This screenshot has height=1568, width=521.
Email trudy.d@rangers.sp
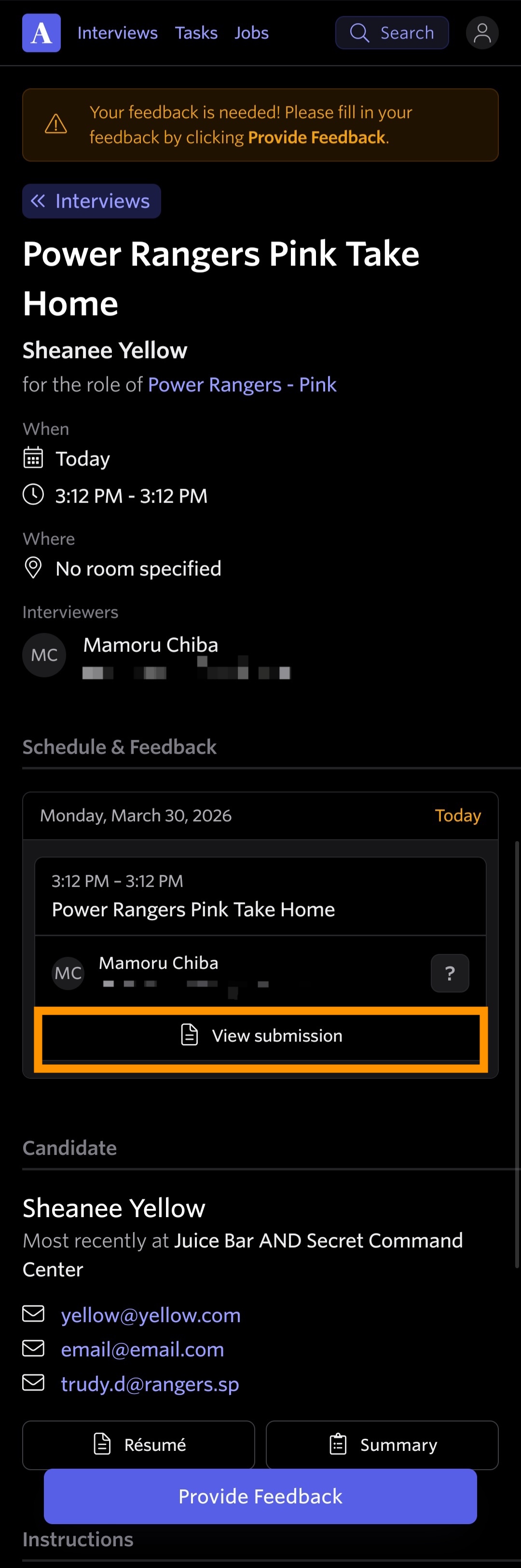(x=150, y=1383)
